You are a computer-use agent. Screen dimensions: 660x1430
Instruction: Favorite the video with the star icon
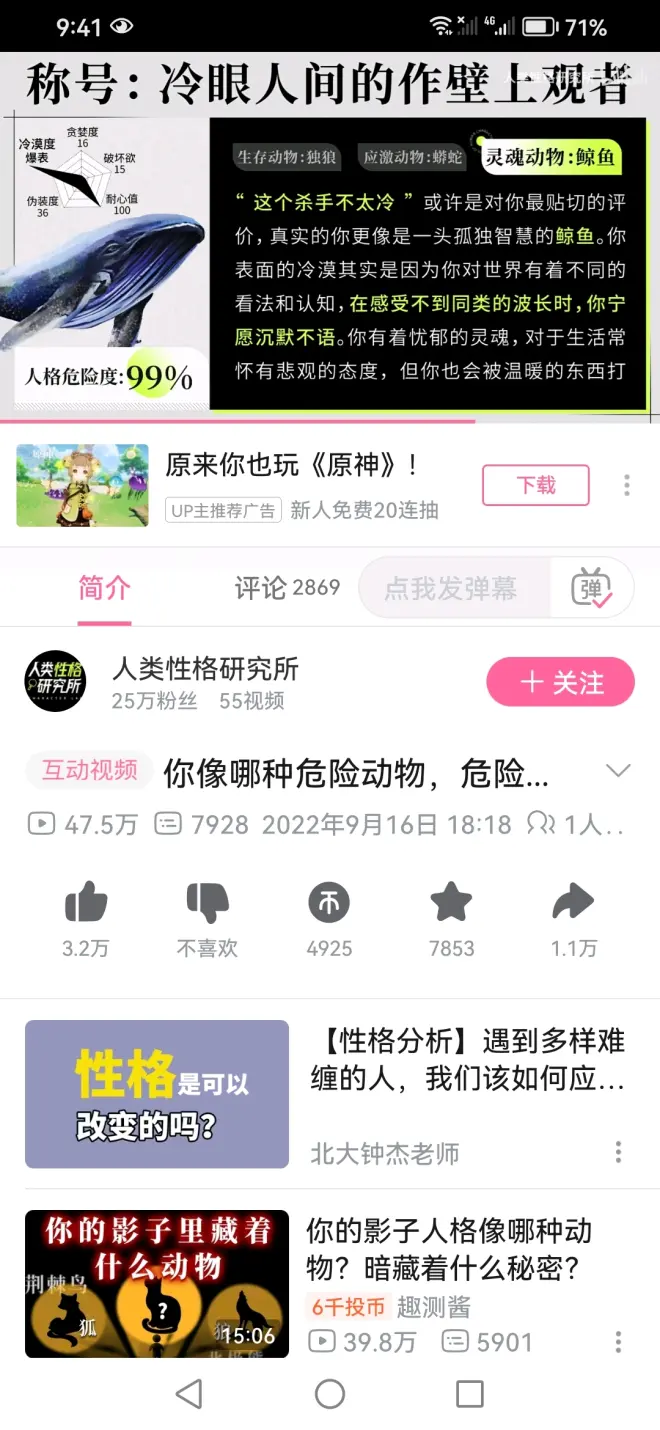tap(451, 904)
